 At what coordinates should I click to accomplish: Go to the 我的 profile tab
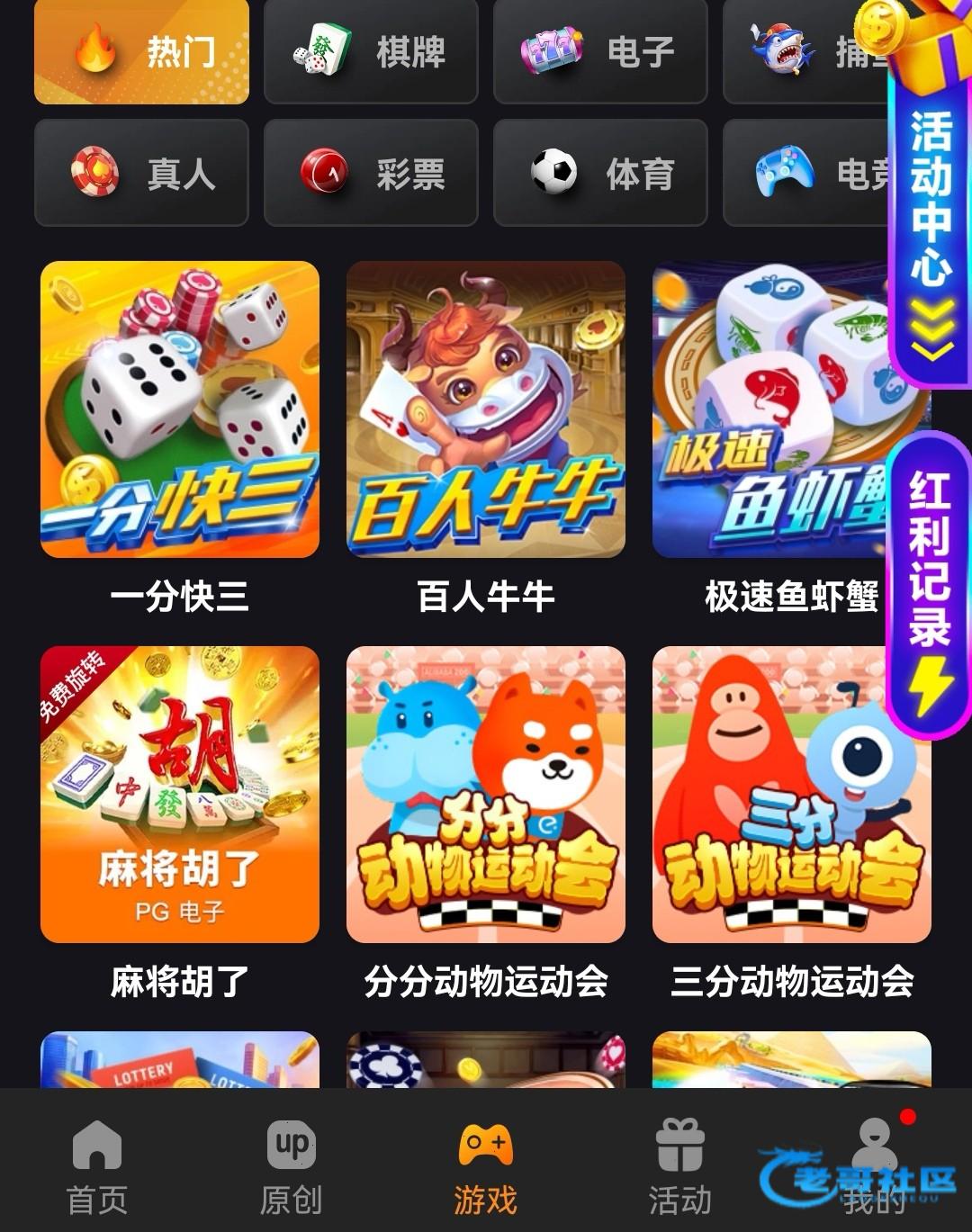[x=873, y=1166]
